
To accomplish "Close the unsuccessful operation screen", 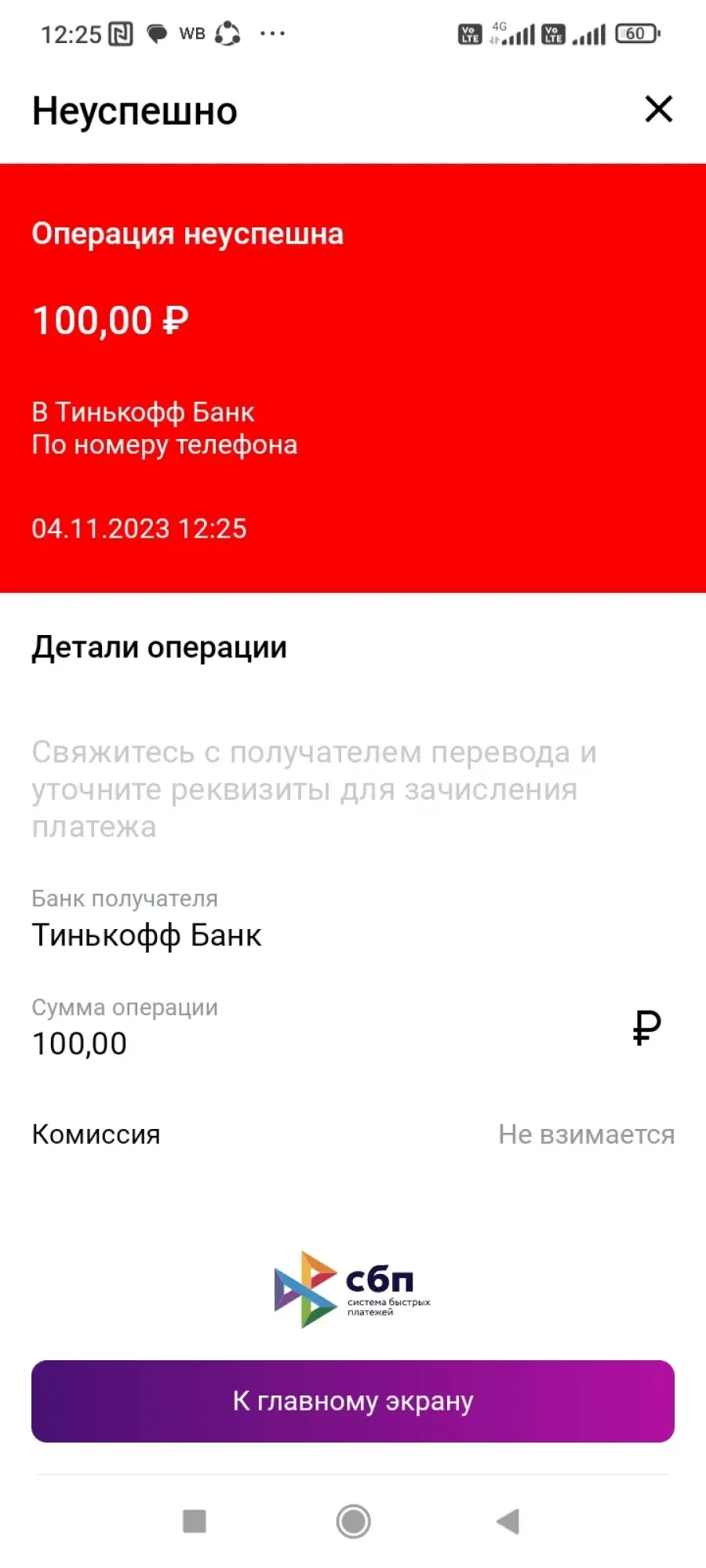I will pos(659,109).
